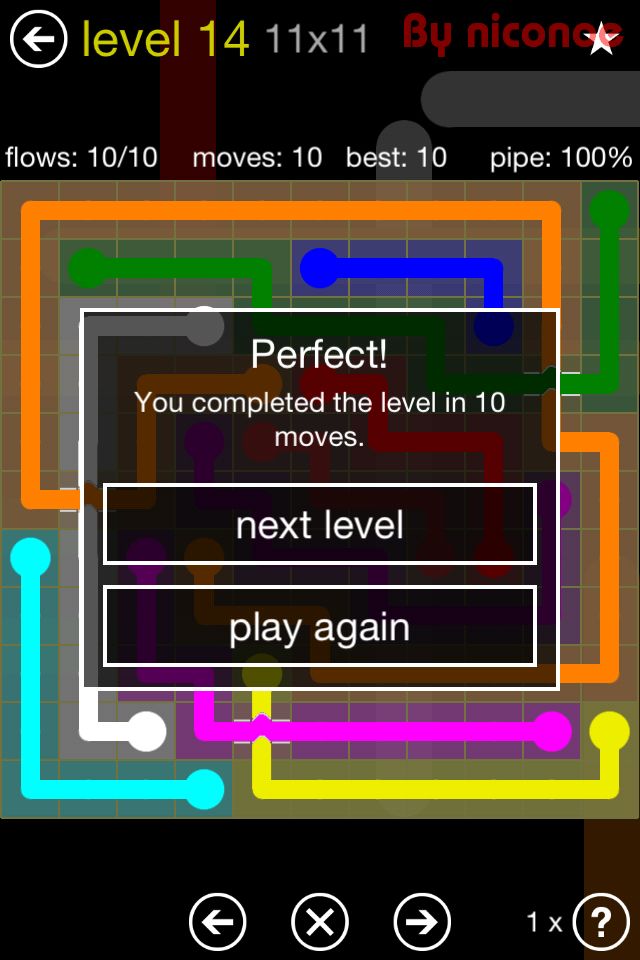Tap the left arrow button in the bottom bar
Image resolution: width=640 pixels, height=960 pixels.
coord(218,921)
